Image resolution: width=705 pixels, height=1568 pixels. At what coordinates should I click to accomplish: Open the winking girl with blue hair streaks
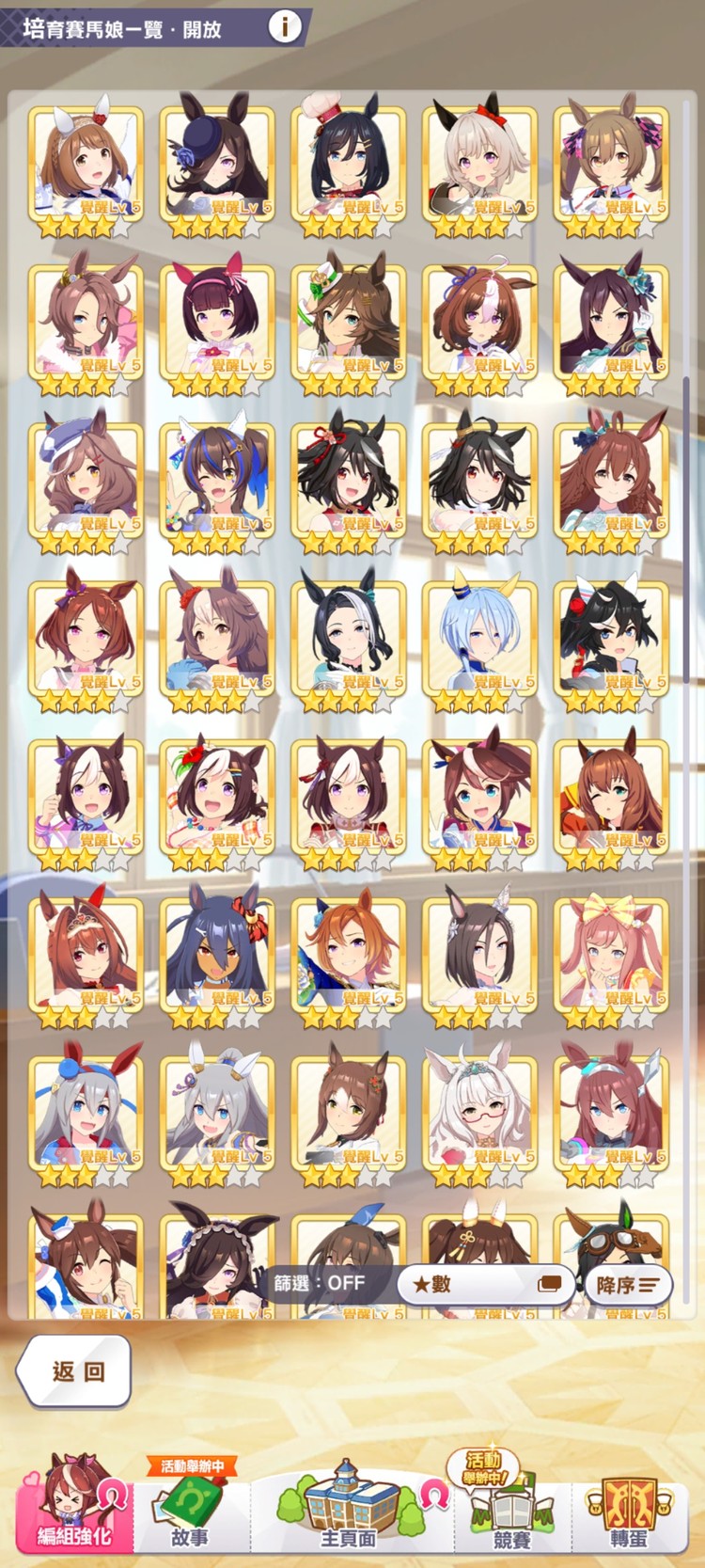tap(217, 482)
